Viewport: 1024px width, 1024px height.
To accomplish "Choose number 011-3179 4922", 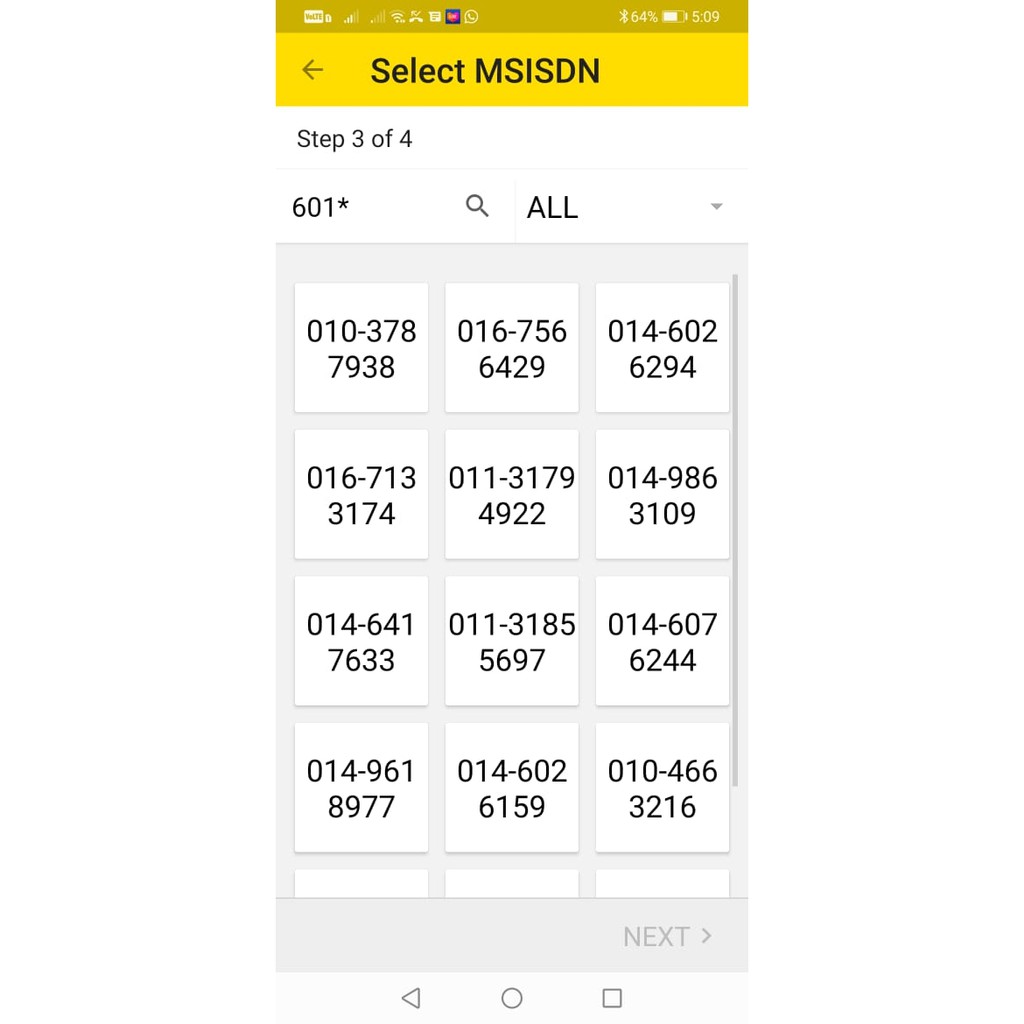I will click(512, 495).
